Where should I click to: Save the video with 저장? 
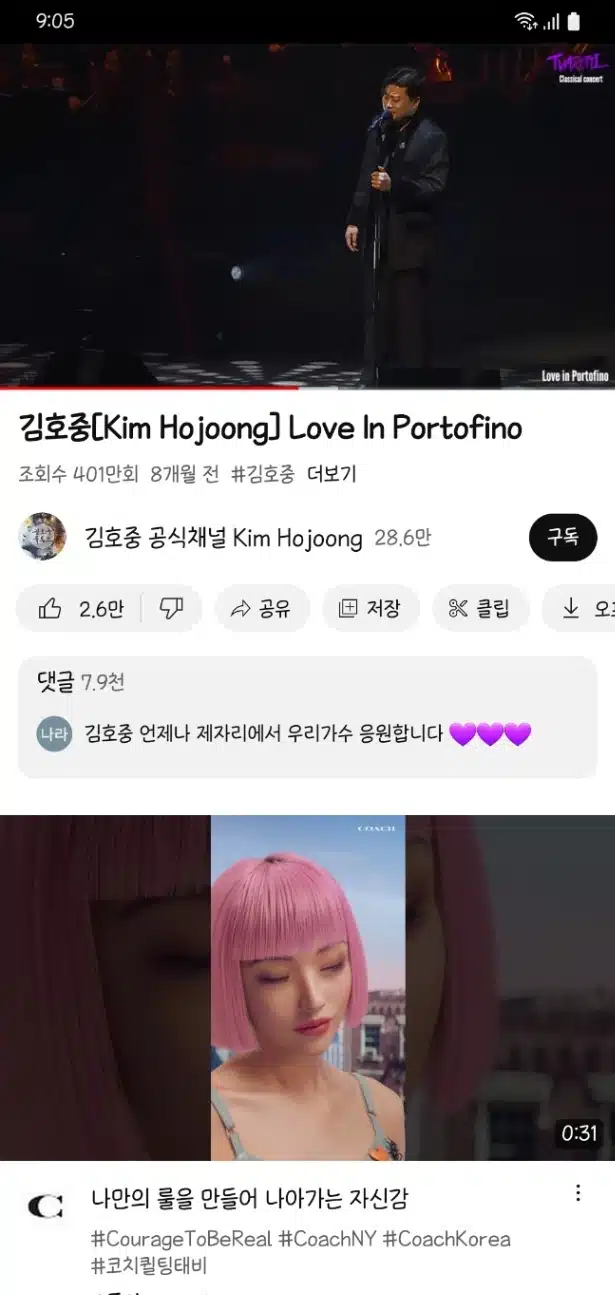tap(370, 608)
